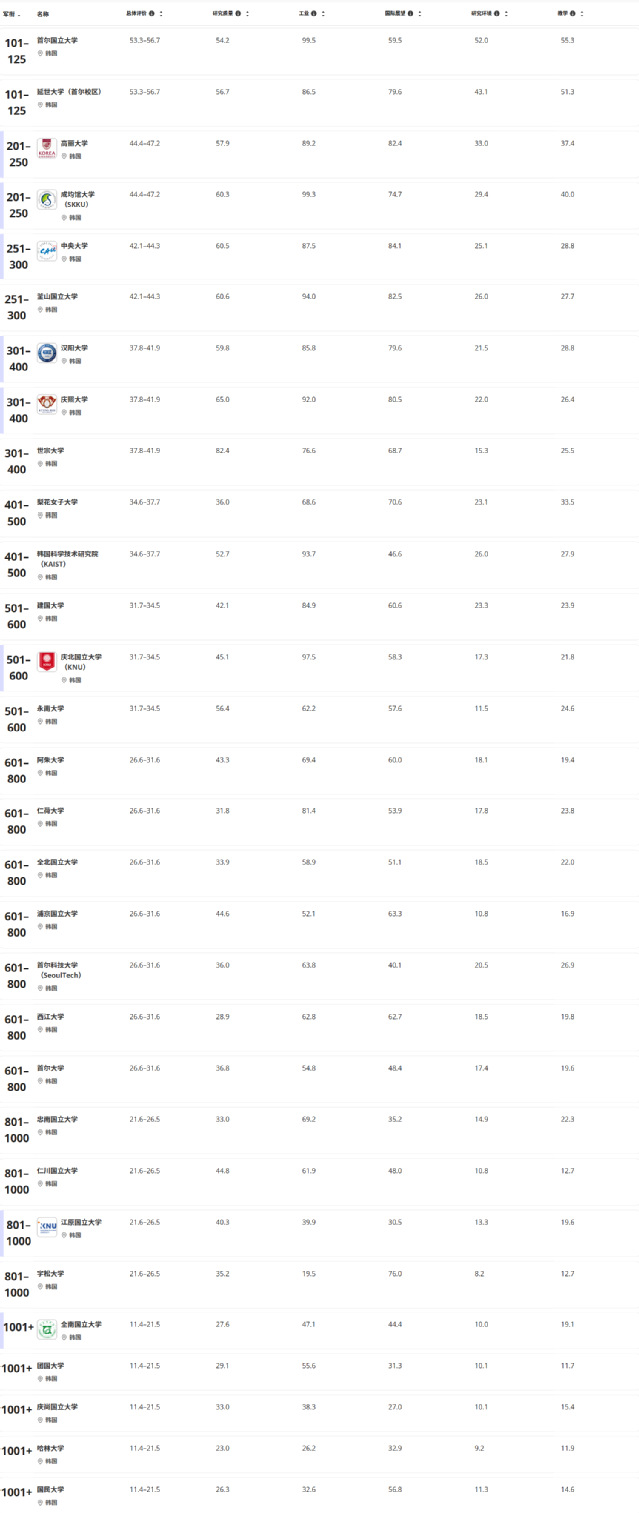This screenshot has height=1513, width=639.
Task: Open 国民大学 entry
Action: [x=50, y=1489]
